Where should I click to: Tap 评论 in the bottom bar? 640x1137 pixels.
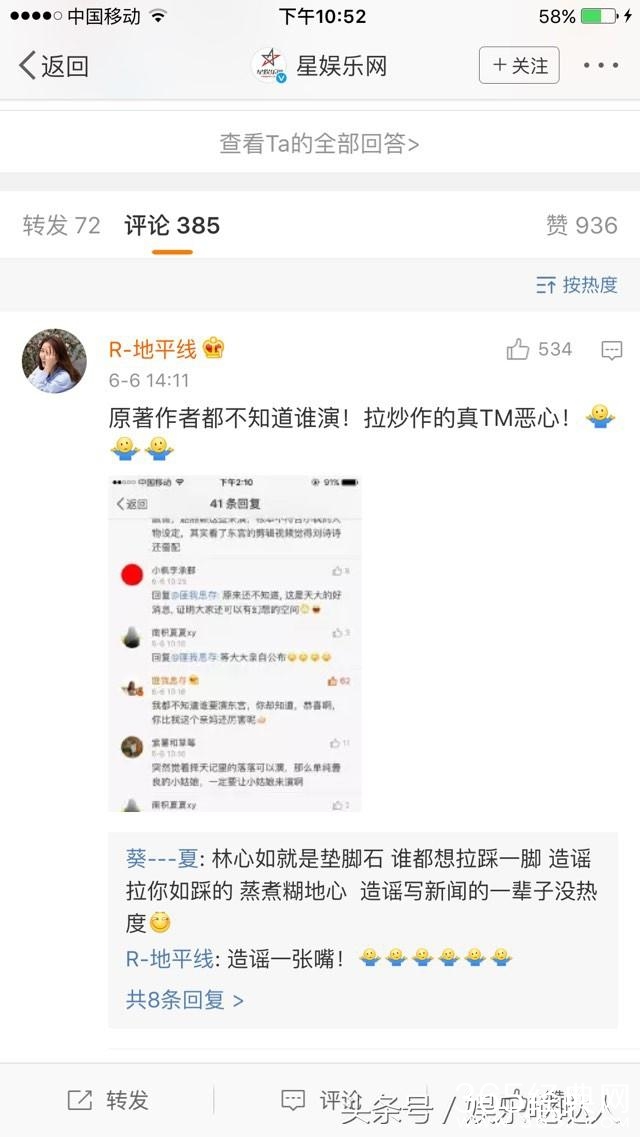(320, 1100)
